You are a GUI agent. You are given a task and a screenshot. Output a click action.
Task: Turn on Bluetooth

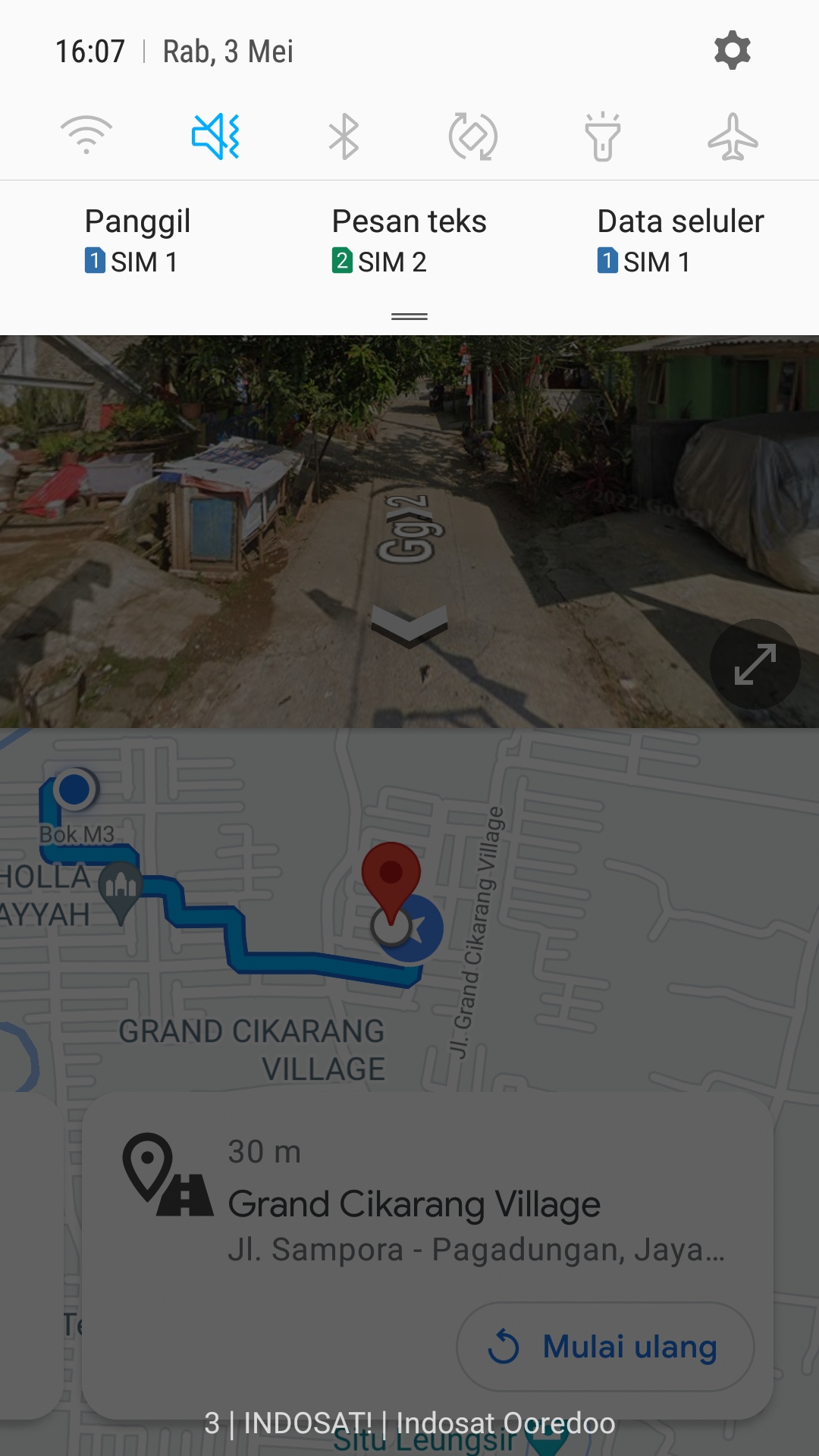pos(344,136)
